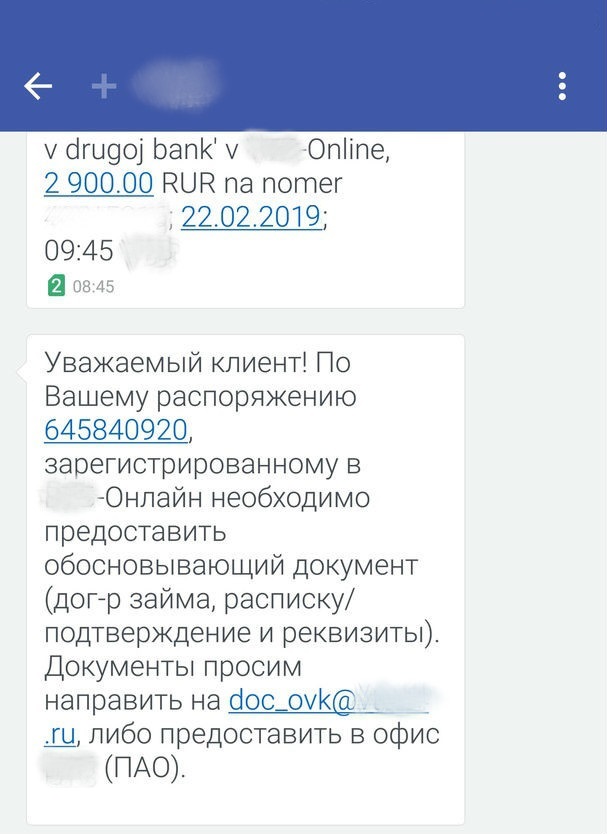Open the three-dot overflow menu
The height and width of the screenshot is (834, 607).
coord(562,87)
